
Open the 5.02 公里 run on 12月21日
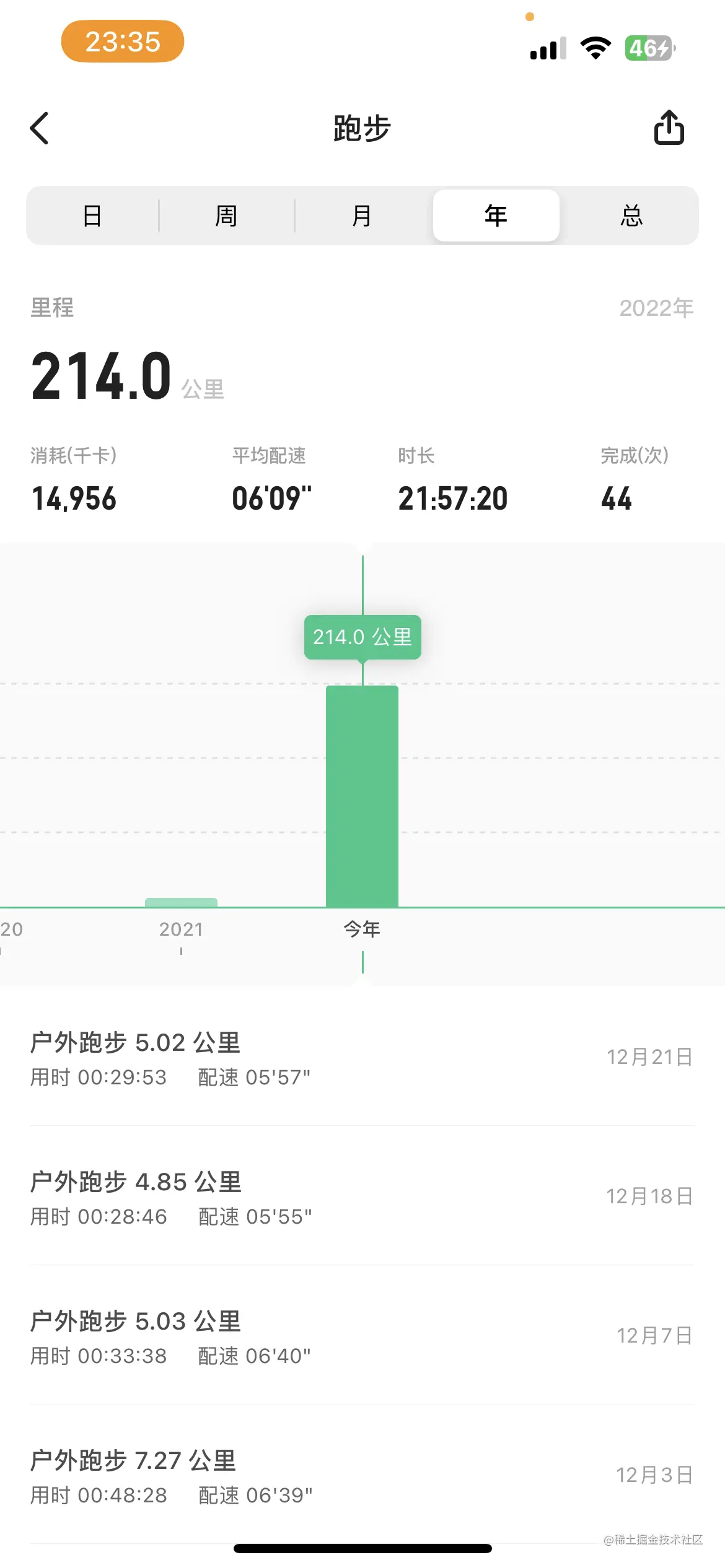362,1058
